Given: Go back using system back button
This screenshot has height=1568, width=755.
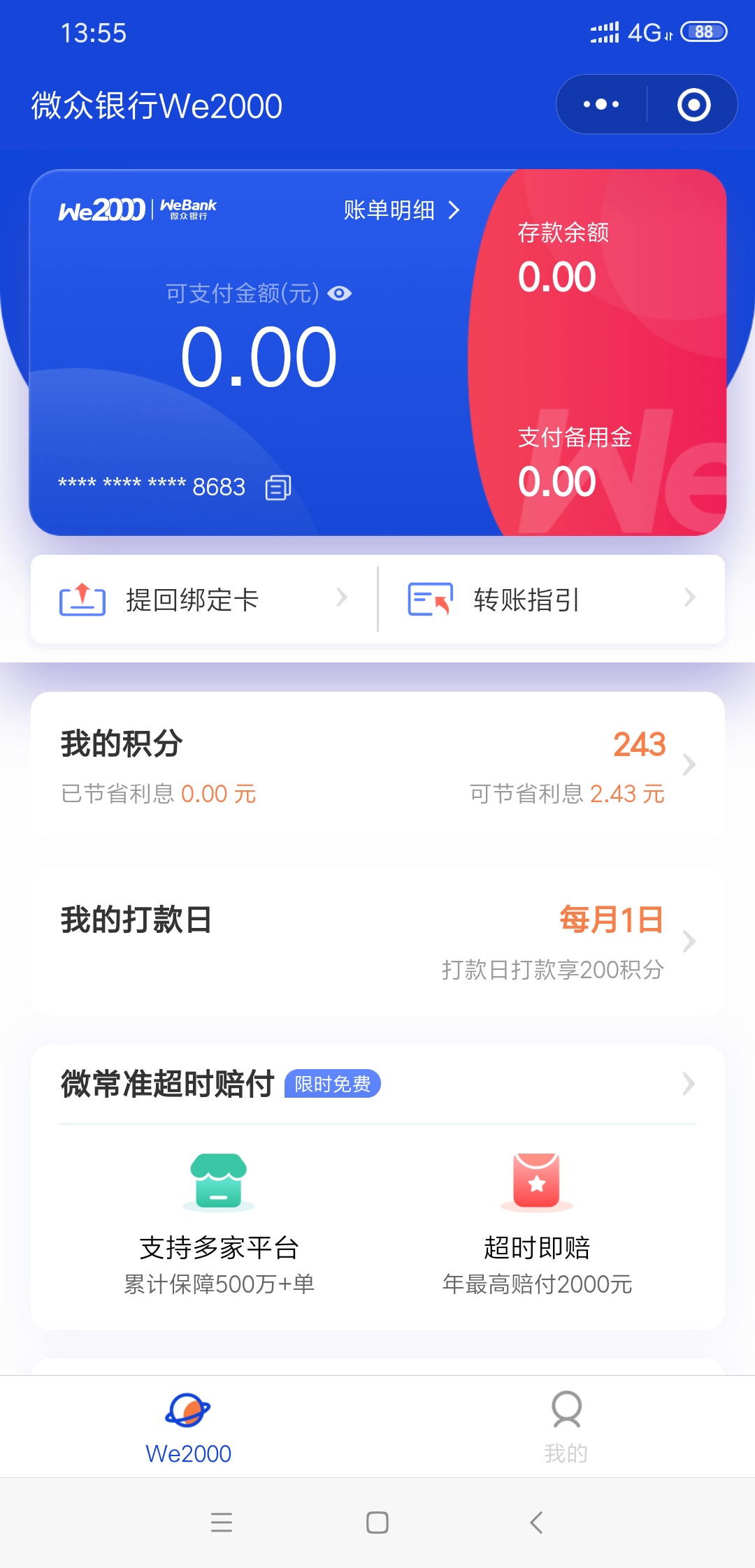Looking at the screenshot, I should [536, 1523].
